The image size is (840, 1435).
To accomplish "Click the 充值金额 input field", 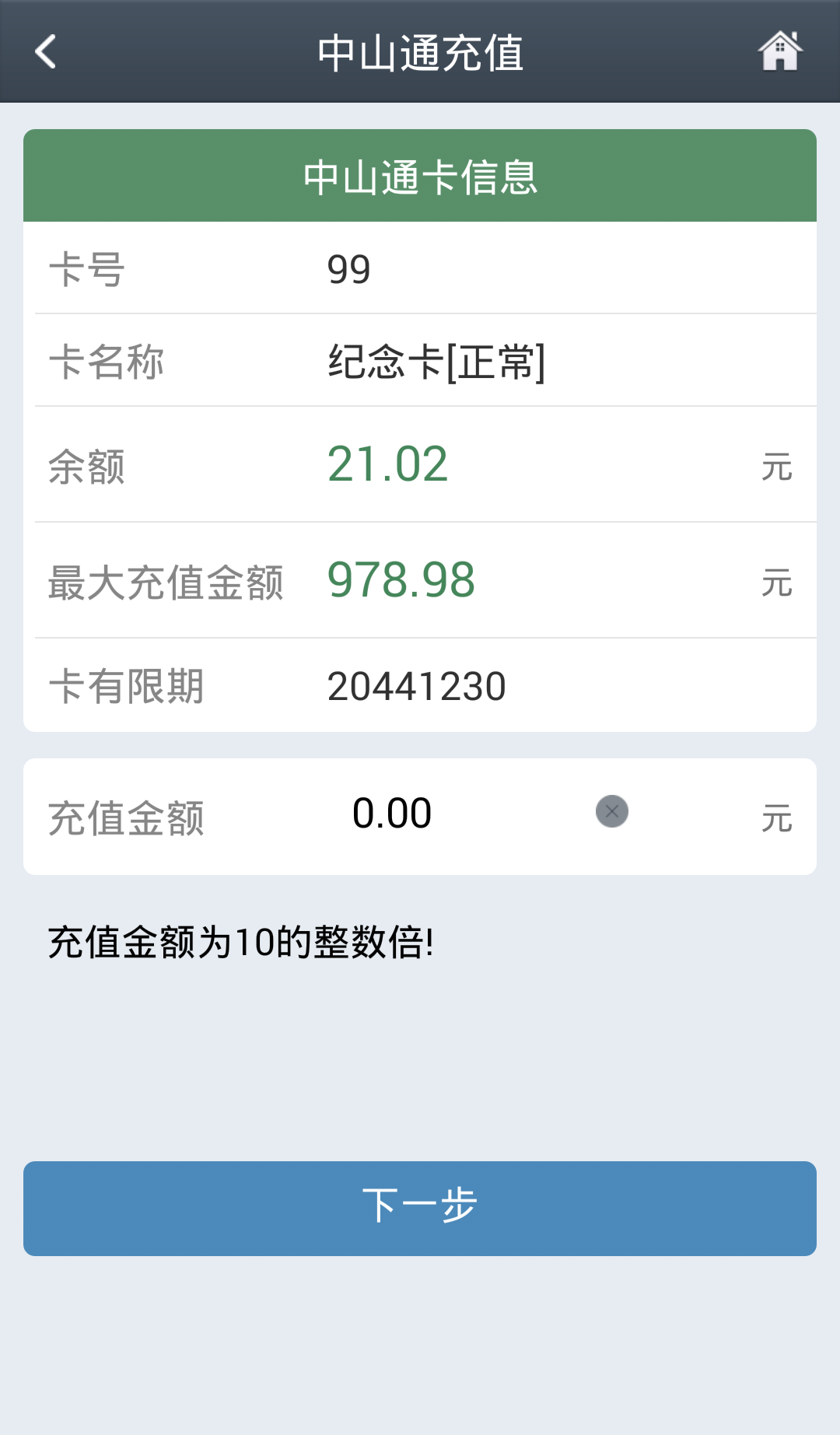I will tap(393, 811).
